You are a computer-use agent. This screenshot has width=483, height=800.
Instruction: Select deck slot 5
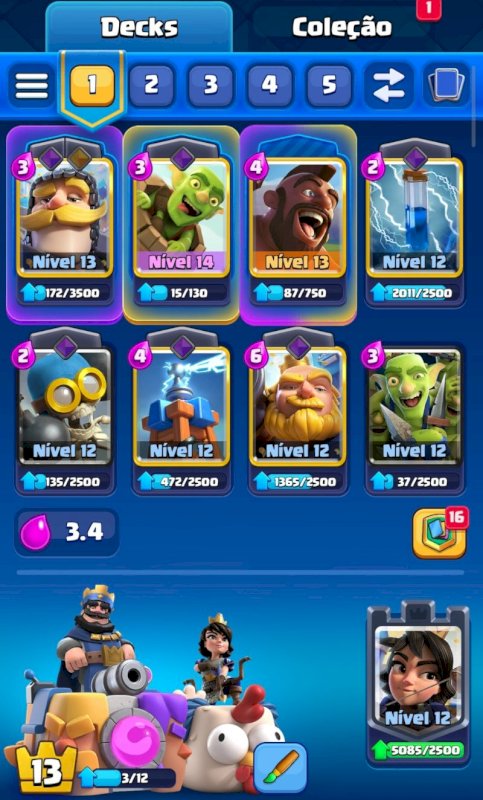(x=329, y=85)
